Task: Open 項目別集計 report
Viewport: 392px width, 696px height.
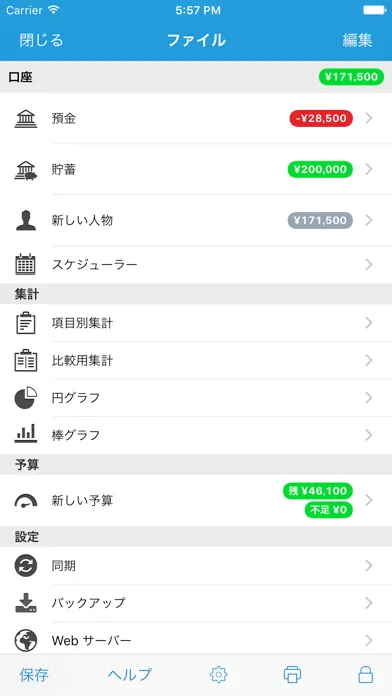Action: coord(196,323)
